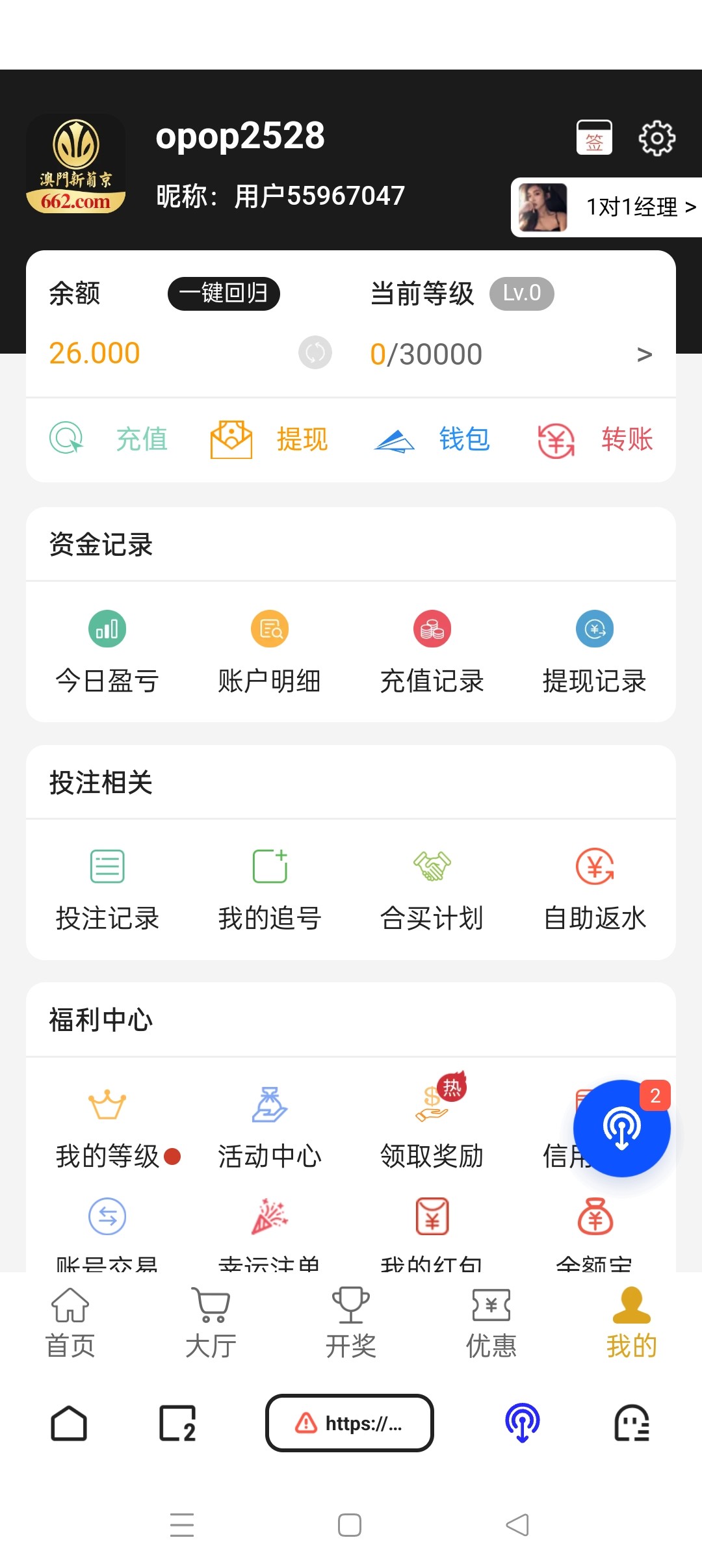Toggle the balance refresh button
702x1568 pixels.
(315, 353)
